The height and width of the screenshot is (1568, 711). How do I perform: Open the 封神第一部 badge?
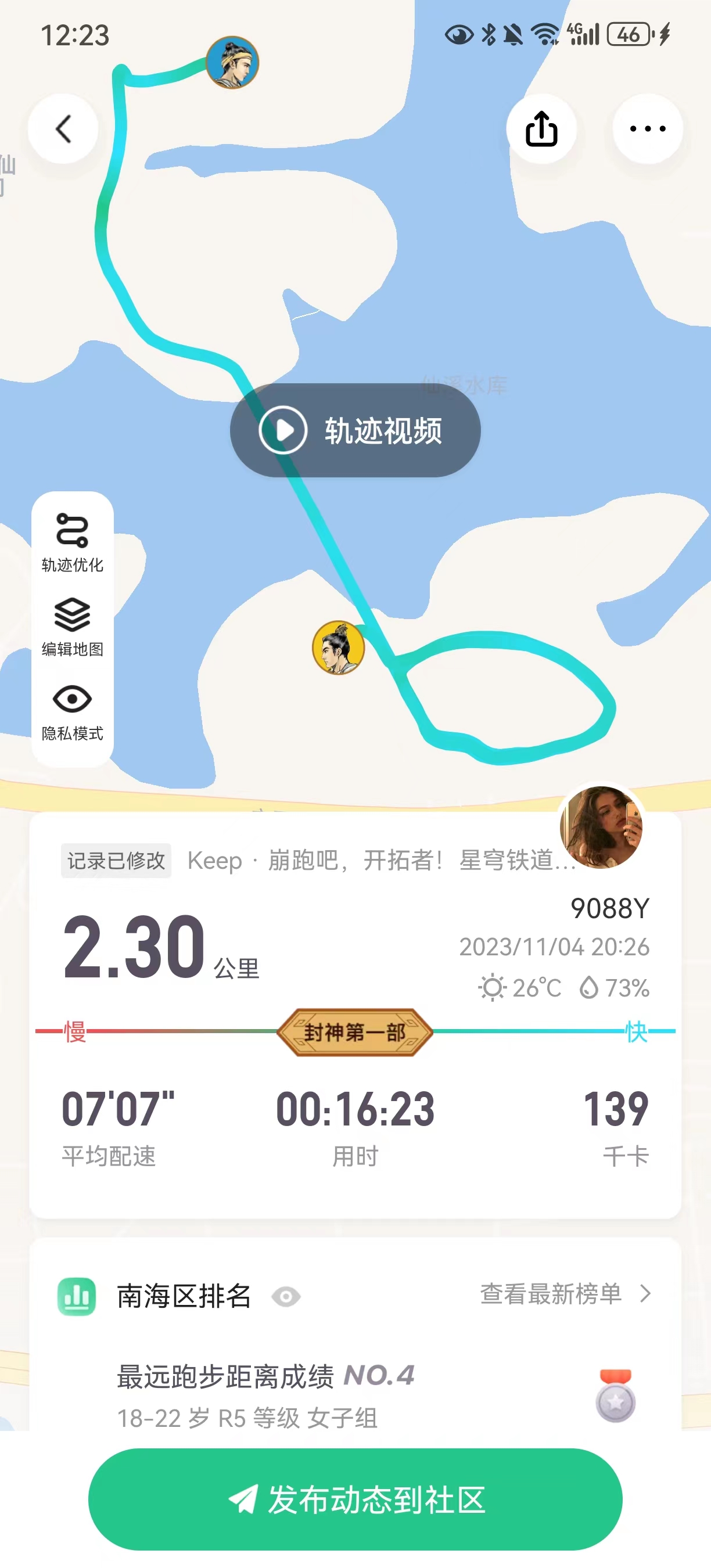pyautogui.click(x=355, y=1032)
